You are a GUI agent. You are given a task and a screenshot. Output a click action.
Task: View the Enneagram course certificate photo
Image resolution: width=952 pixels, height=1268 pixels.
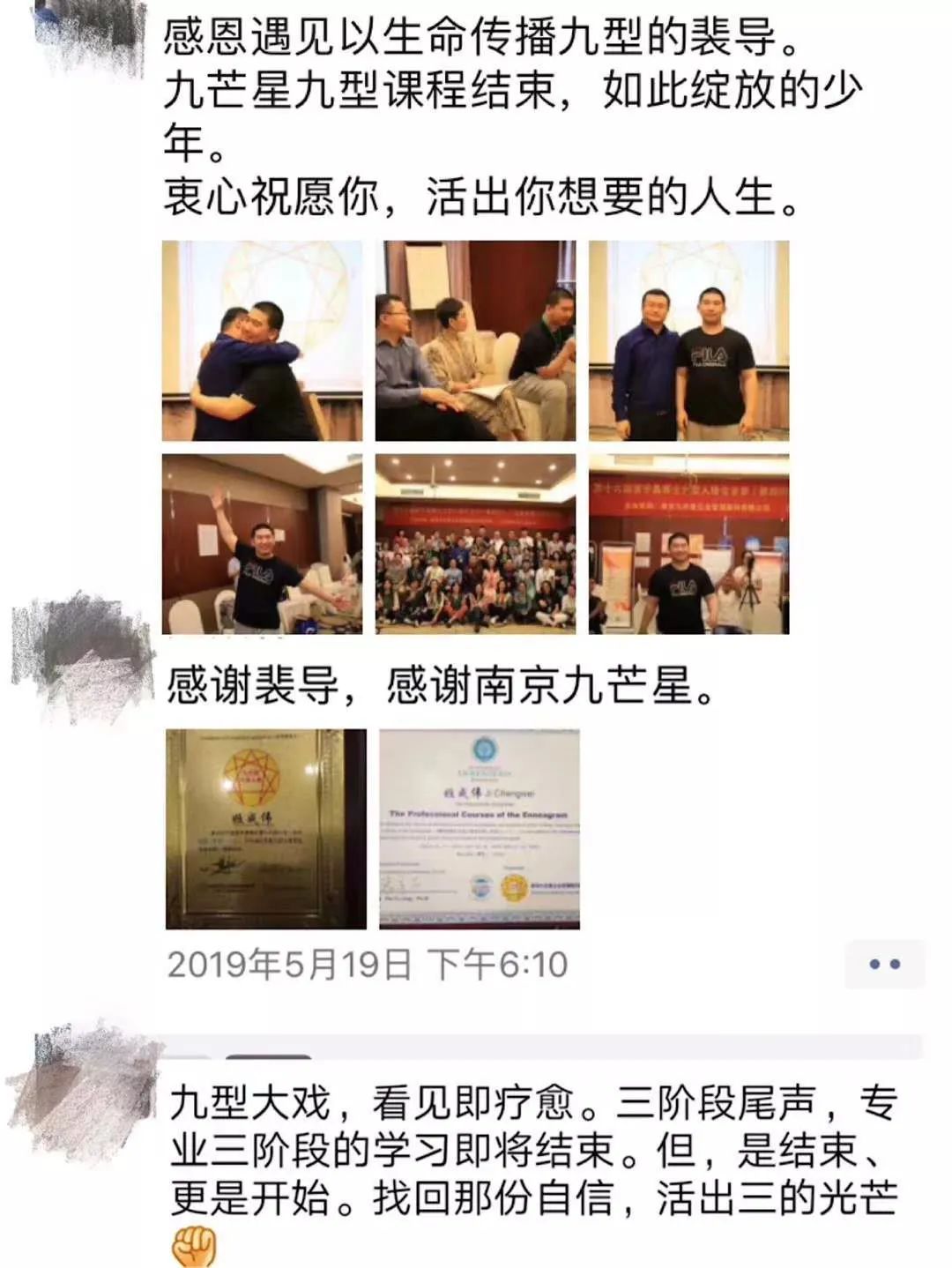point(480,829)
